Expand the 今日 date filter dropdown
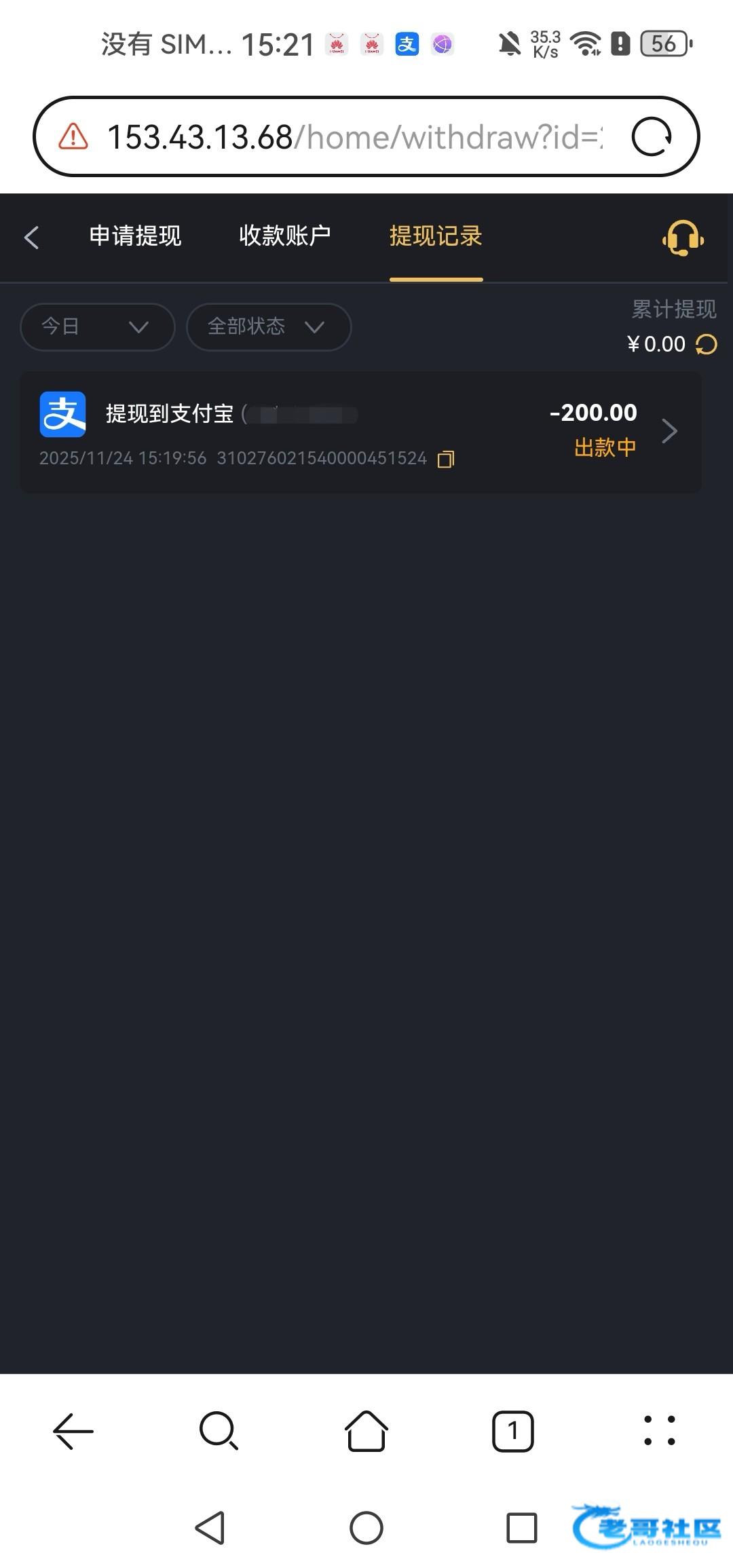 coord(97,327)
